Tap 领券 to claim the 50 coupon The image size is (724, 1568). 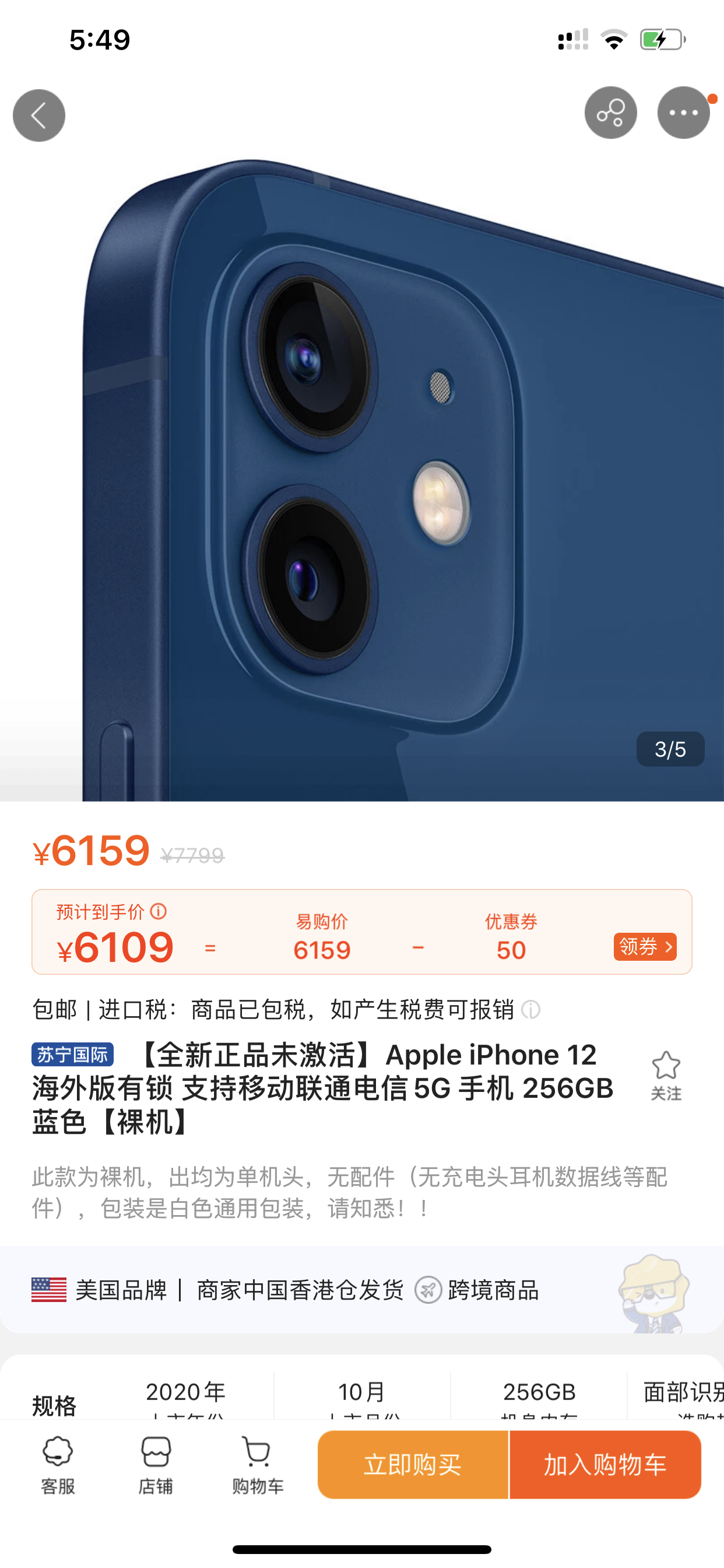(644, 947)
